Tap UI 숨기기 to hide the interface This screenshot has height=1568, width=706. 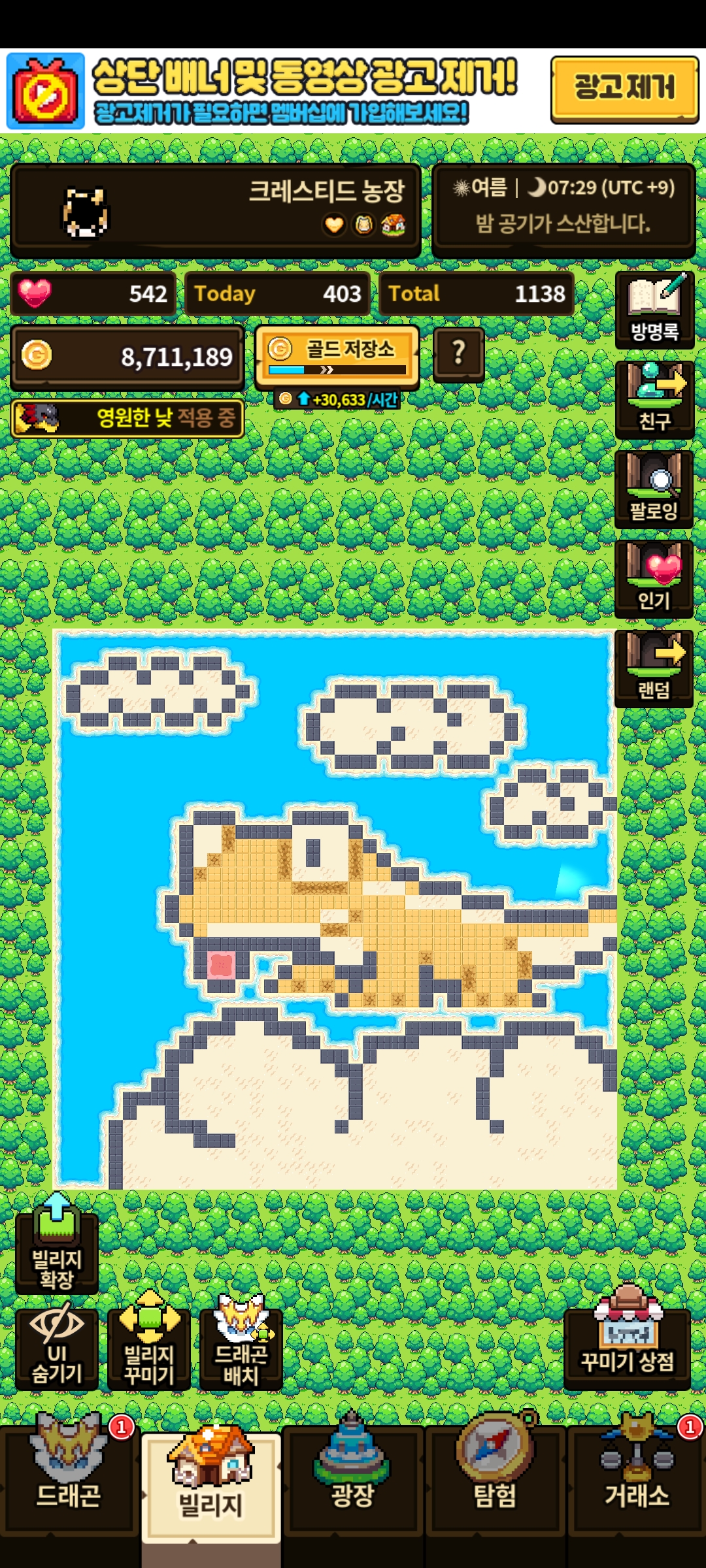pos(57,1348)
